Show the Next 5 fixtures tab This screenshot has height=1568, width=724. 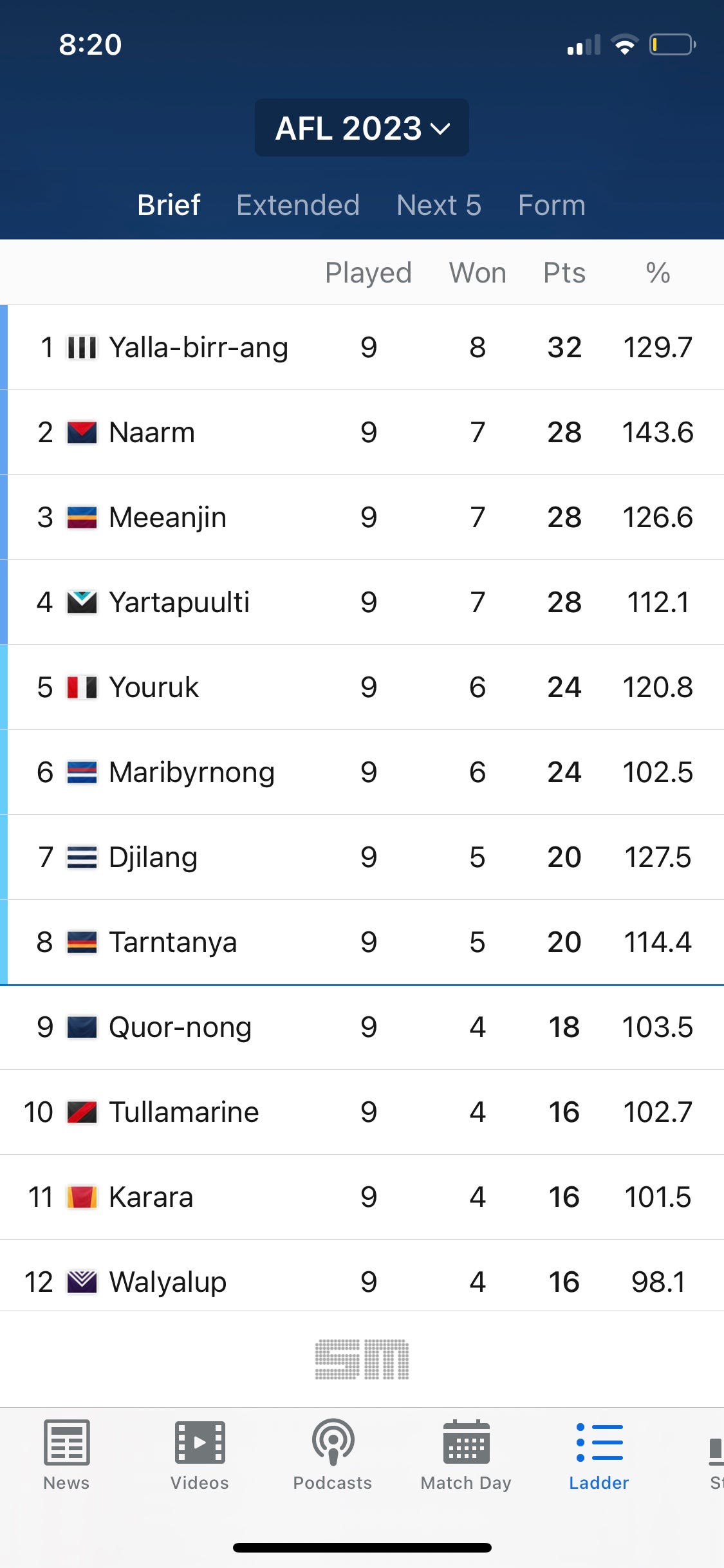[x=439, y=205]
